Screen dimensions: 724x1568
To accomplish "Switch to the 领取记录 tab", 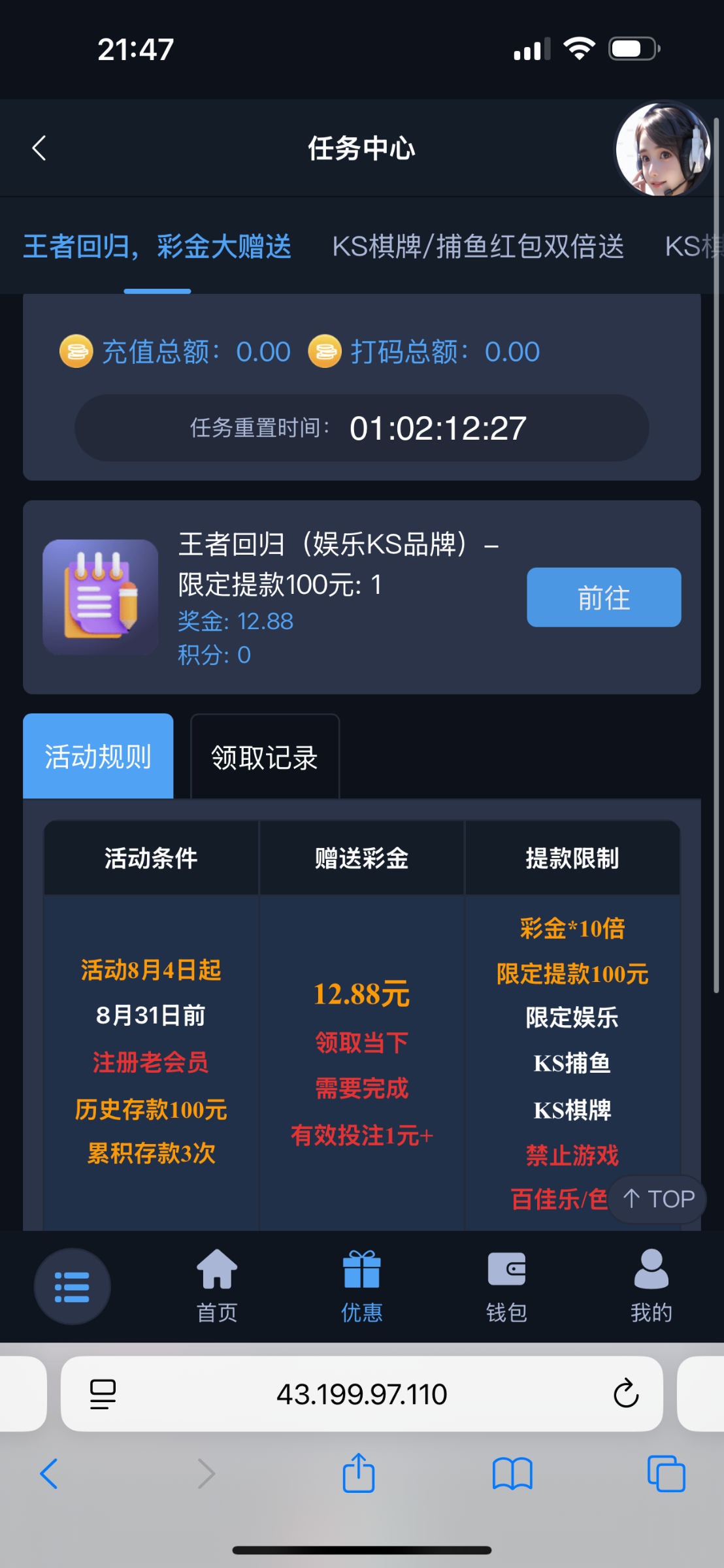I will tap(264, 757).
